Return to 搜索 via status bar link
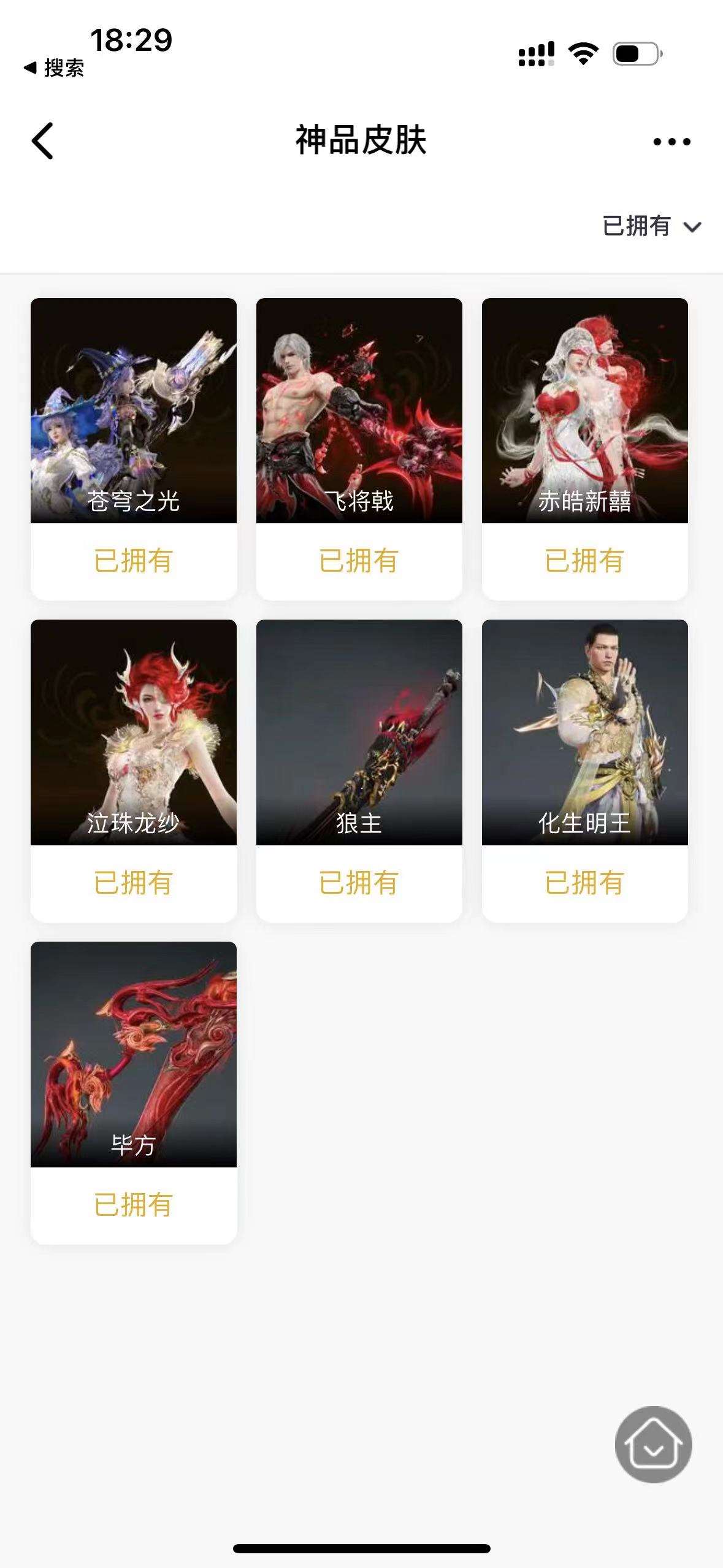This screenshot has width=723, height=1568. click(x=54, y=67)
